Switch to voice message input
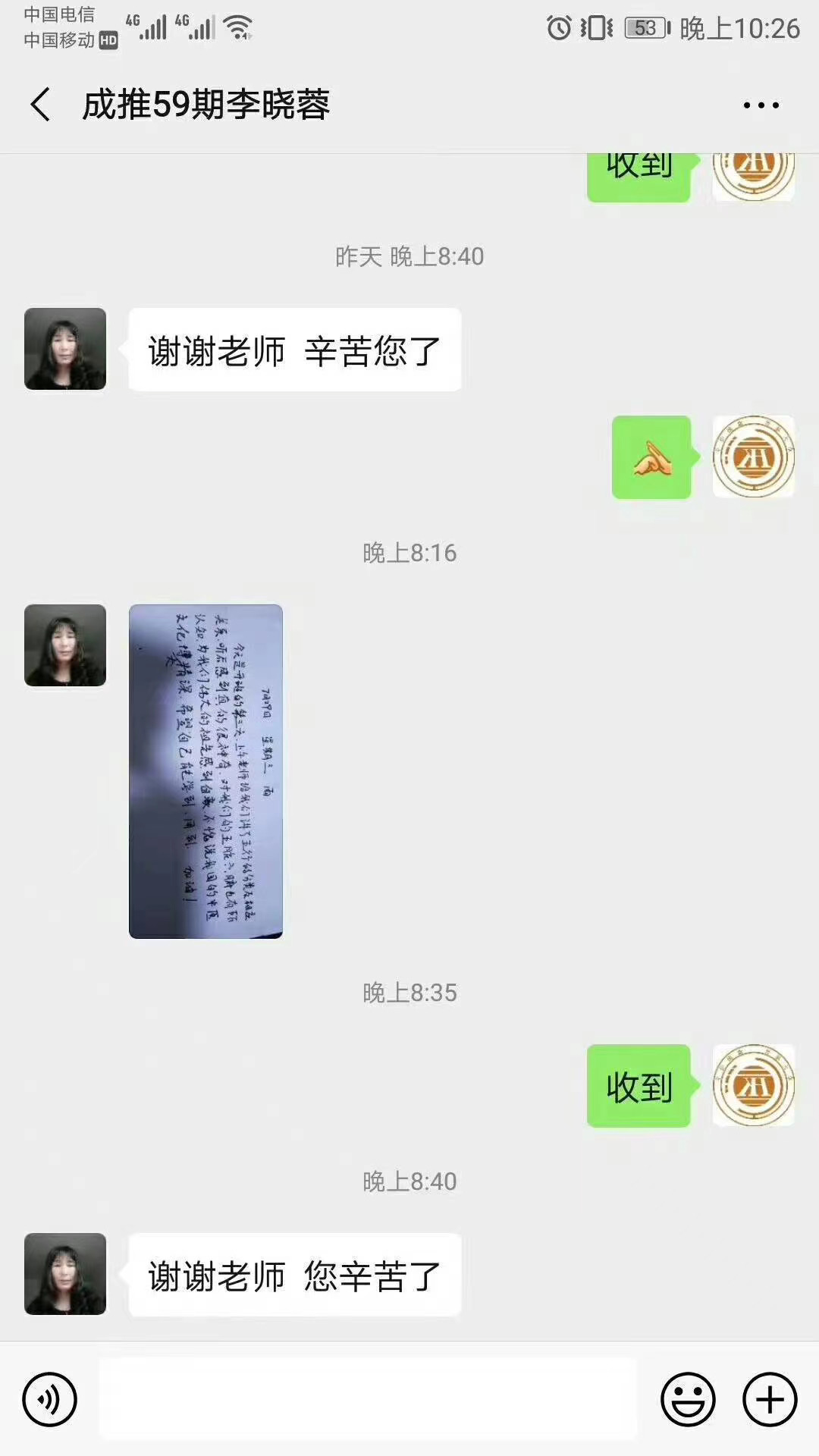 coord(50,1399)
